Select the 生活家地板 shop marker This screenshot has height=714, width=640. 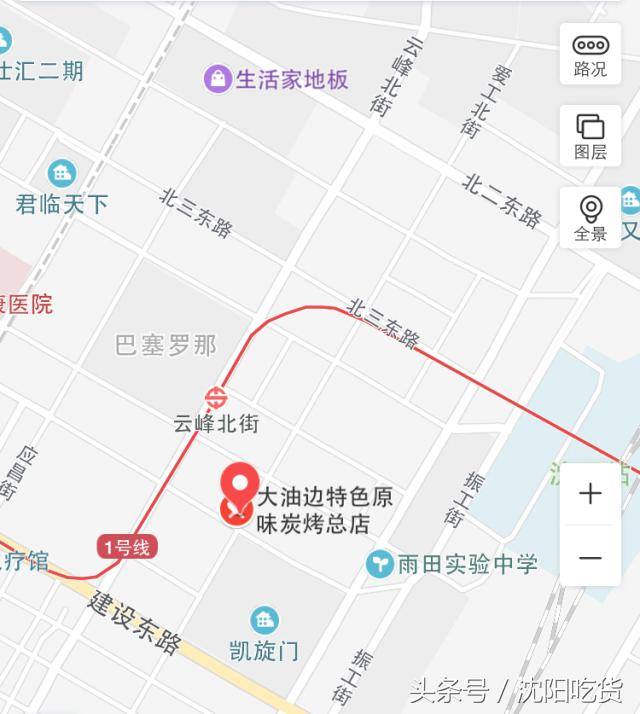point(217,79)
